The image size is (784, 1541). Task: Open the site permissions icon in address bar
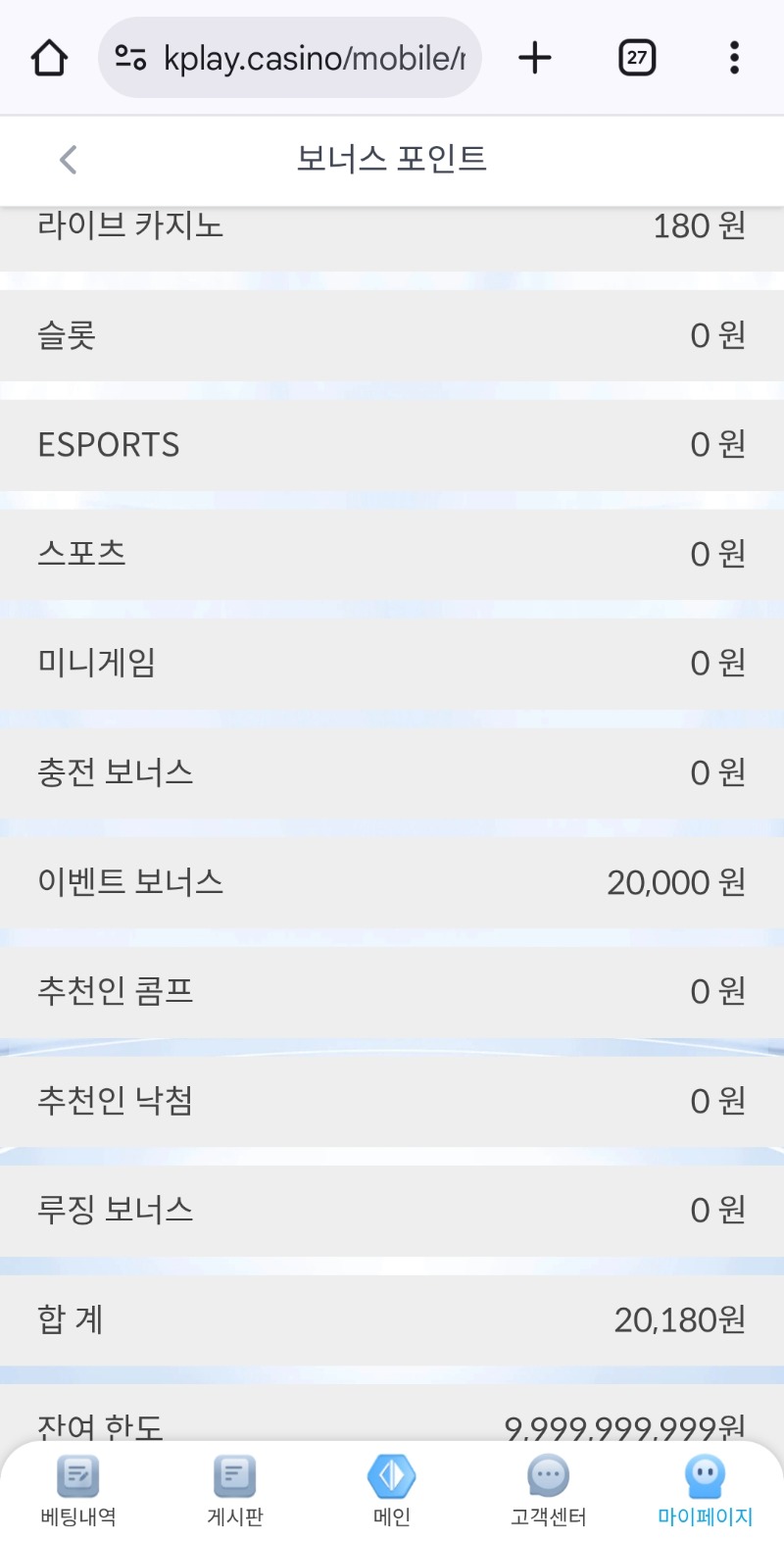point(133,57)
